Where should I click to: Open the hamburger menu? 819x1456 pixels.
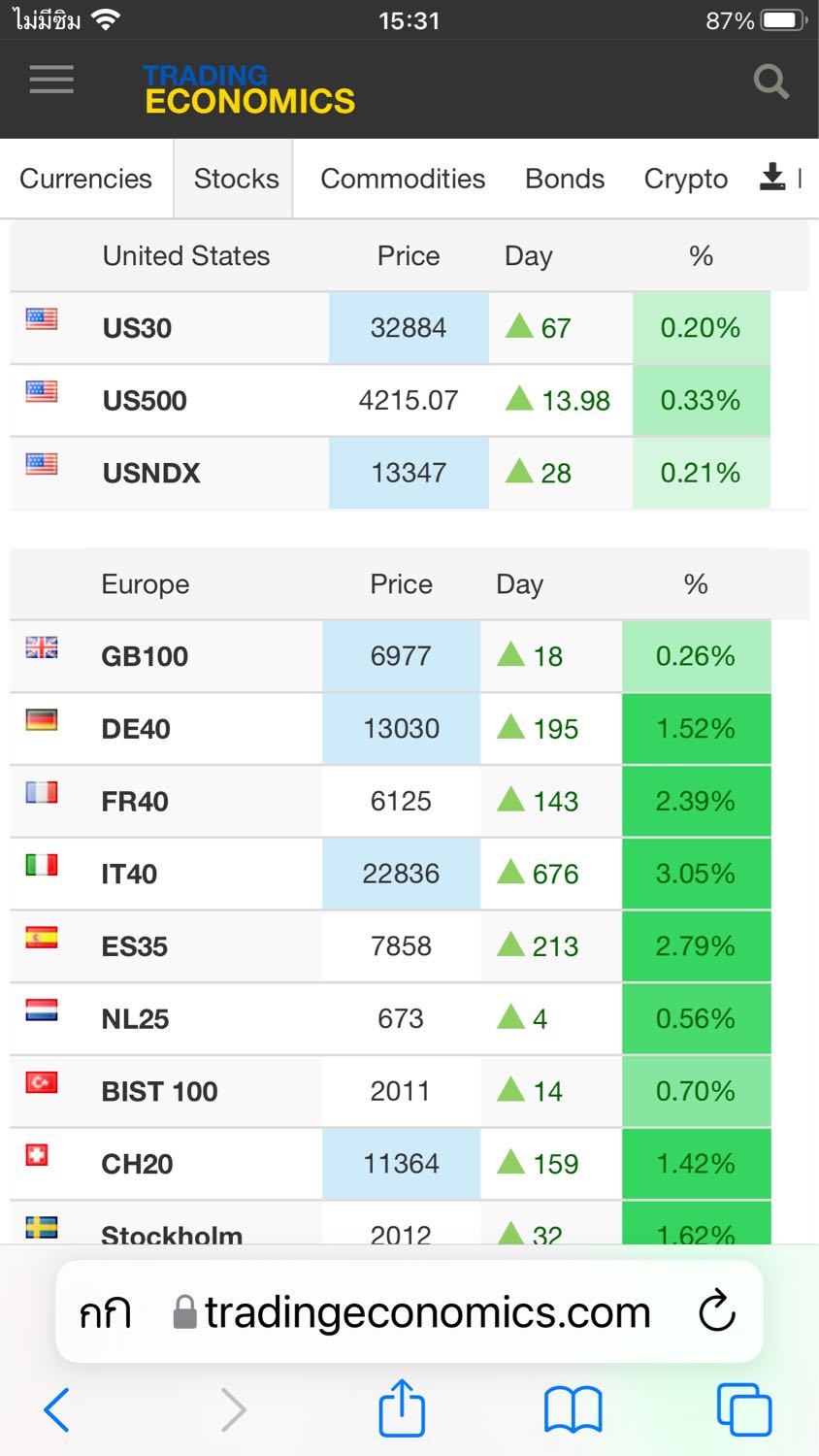click(x=51, y=80)
